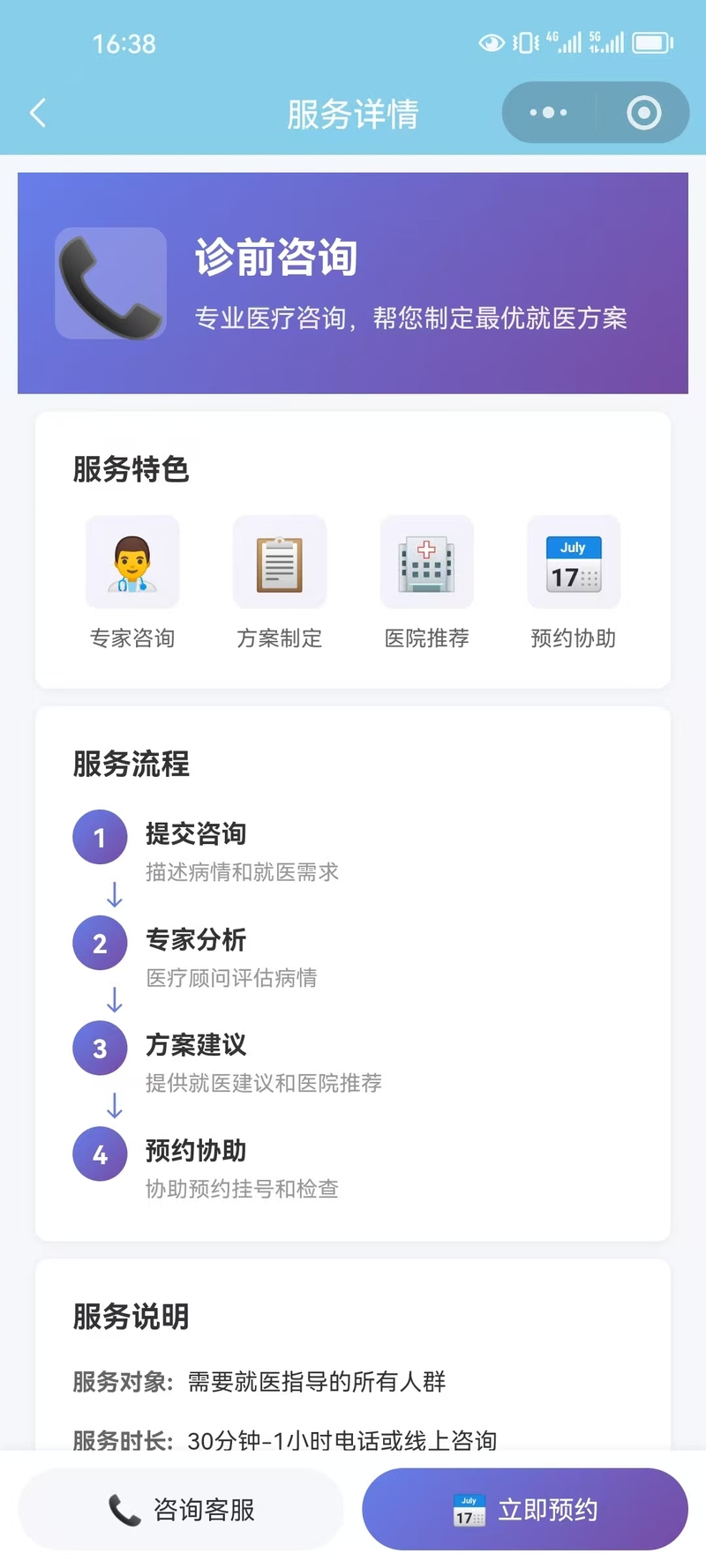Viewport: 706px width, 1568px height.
Task: Tap 咨询客服 to contact customer service
Action: [x=181, y=1510]
